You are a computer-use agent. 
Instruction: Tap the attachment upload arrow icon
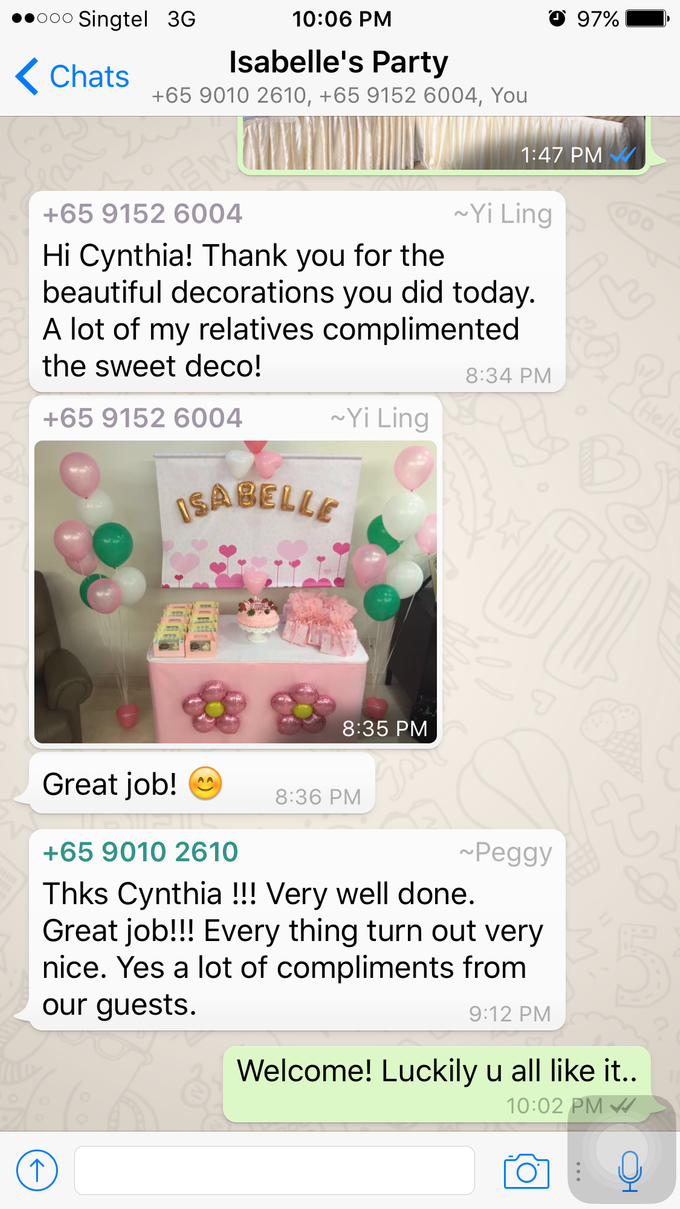coord(37,1169)
